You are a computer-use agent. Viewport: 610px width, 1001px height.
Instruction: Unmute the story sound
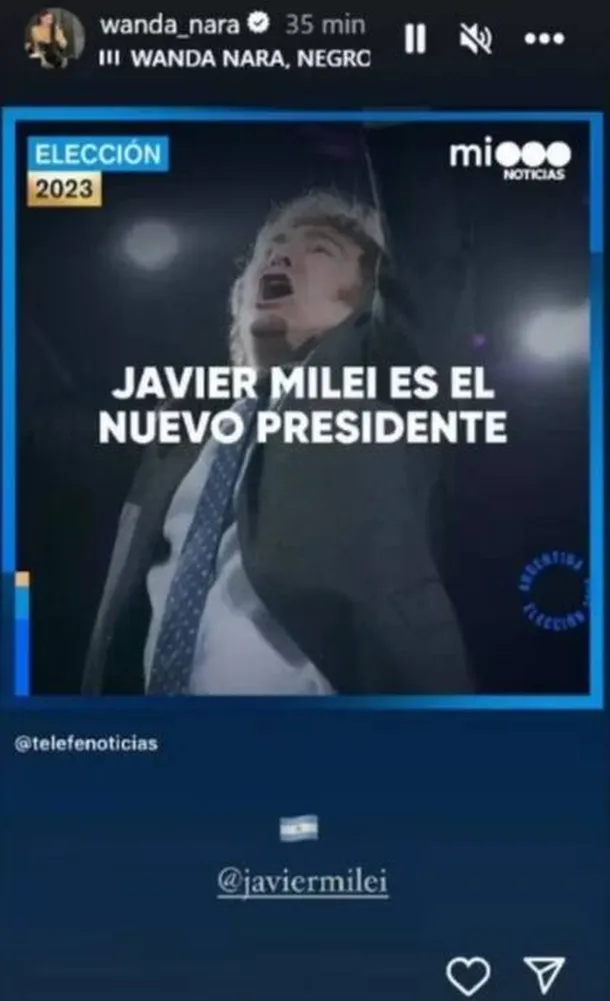tap(473, 39)
